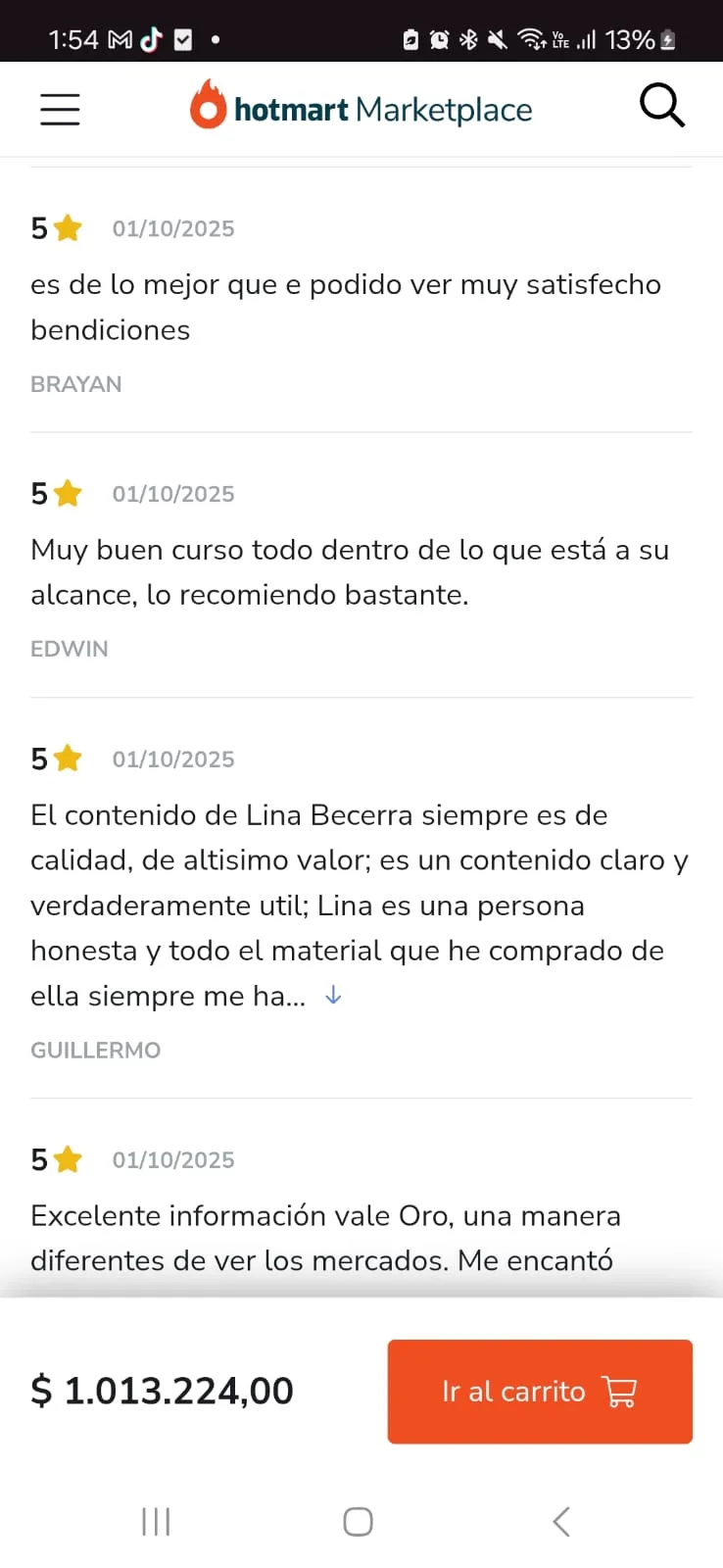The width and height of the screenshot is (723, 1568).
Task: Tap EDWIN's reviewer name label
Action: point(70,648)
